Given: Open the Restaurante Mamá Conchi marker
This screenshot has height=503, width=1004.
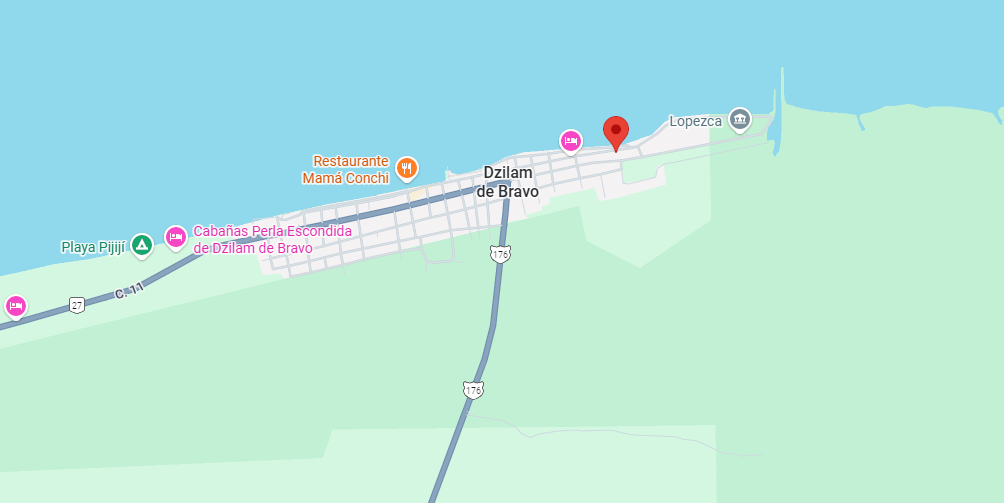Looking at the screenshot, I should tap(406, 168).
